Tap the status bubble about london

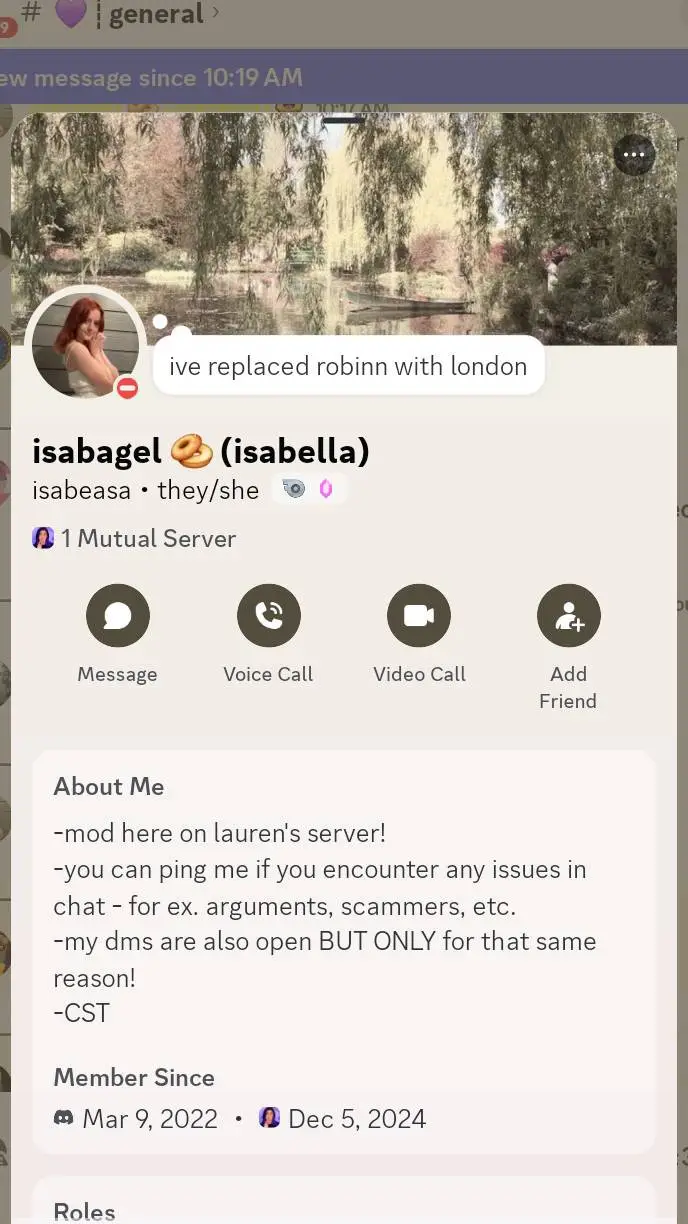[x=348, y=367]
